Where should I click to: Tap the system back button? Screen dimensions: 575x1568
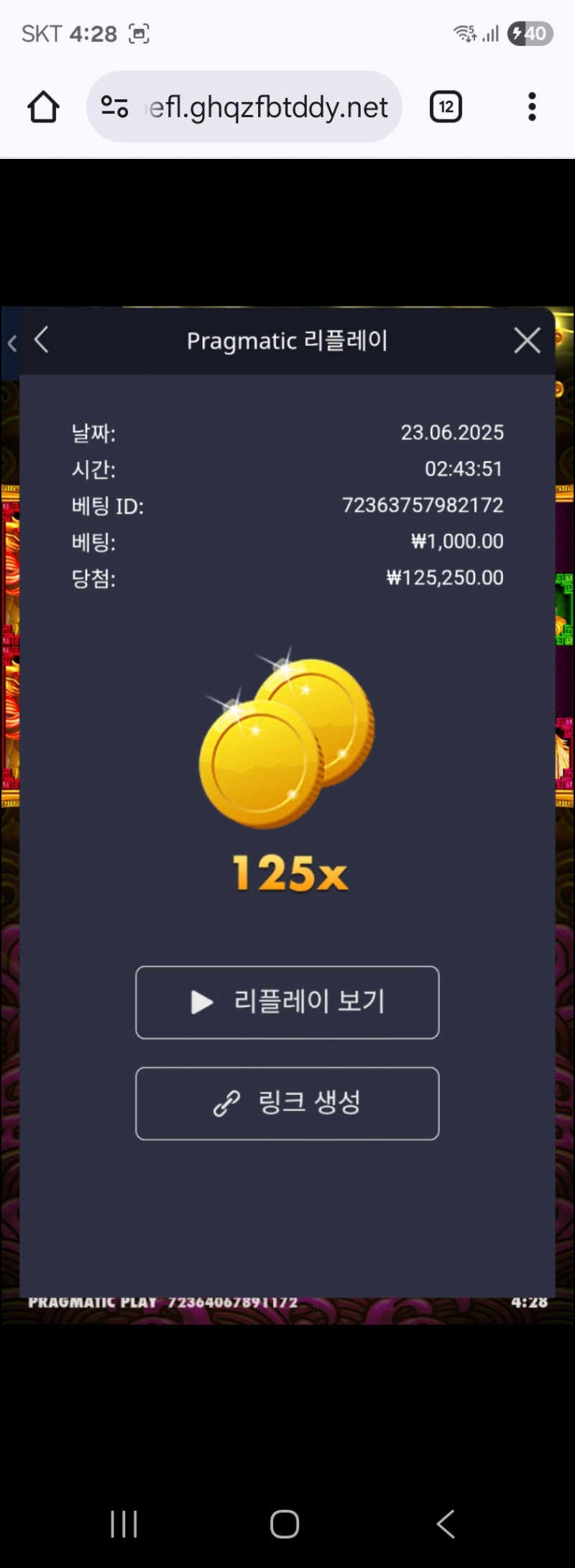point(446,1523)
